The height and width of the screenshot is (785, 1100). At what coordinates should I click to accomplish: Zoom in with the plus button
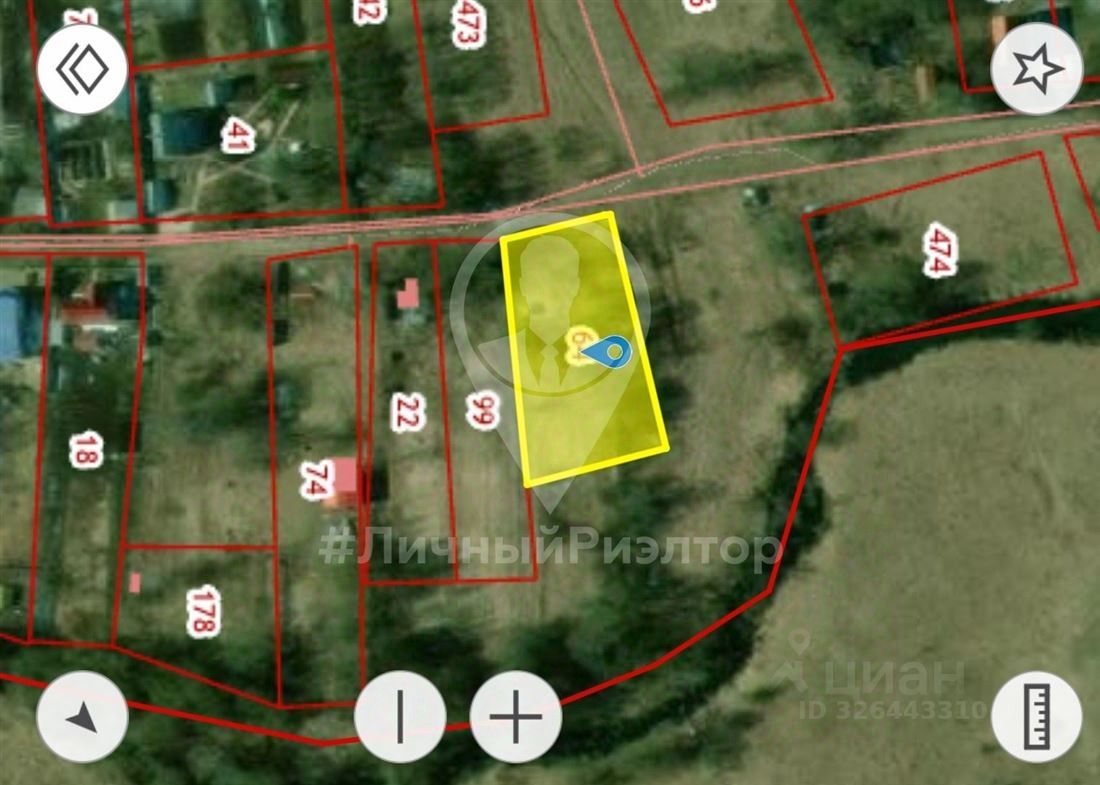coord(515,716)
